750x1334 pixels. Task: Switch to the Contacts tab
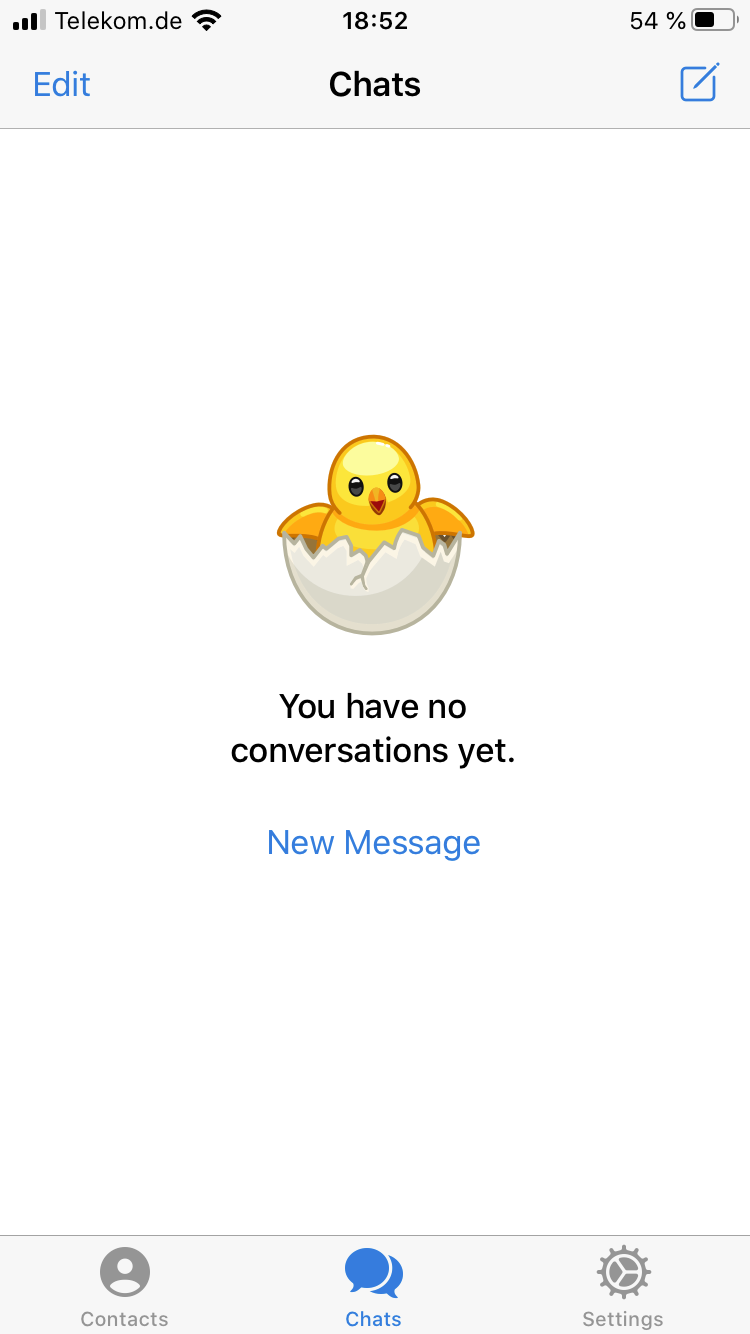tap(125, 1287)
